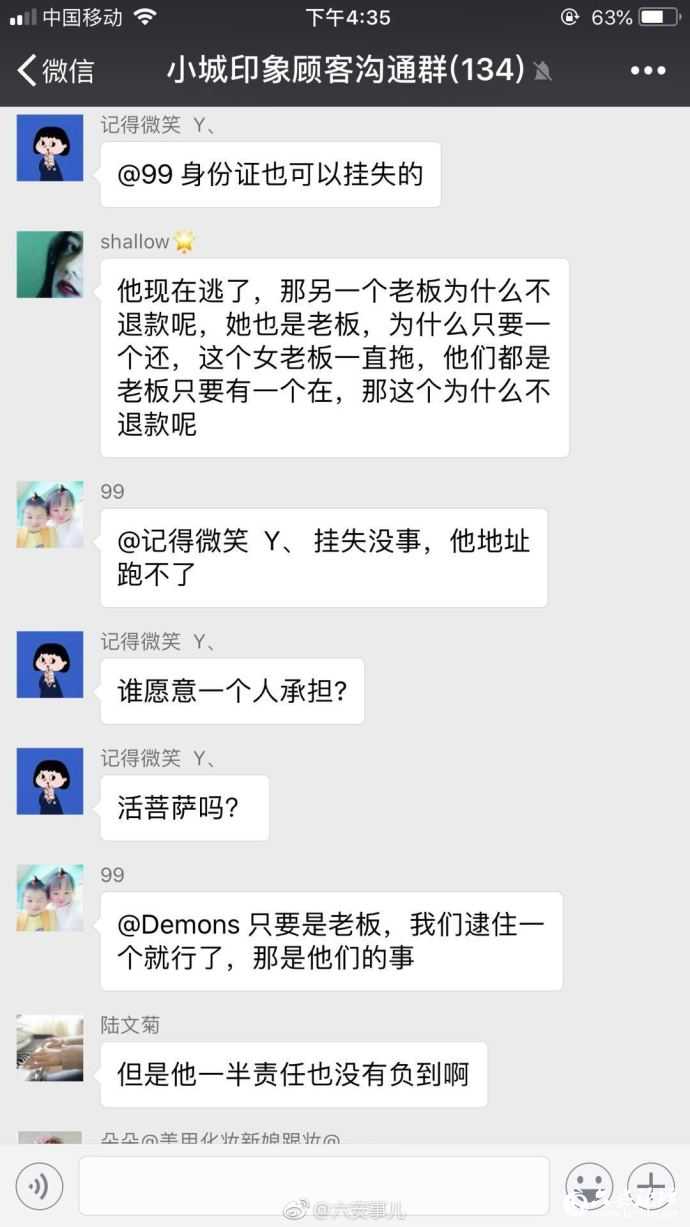
Task: Tap 记得微笑 Y、 avatar beside 活菩萨吗？
Action: point(50,781)
